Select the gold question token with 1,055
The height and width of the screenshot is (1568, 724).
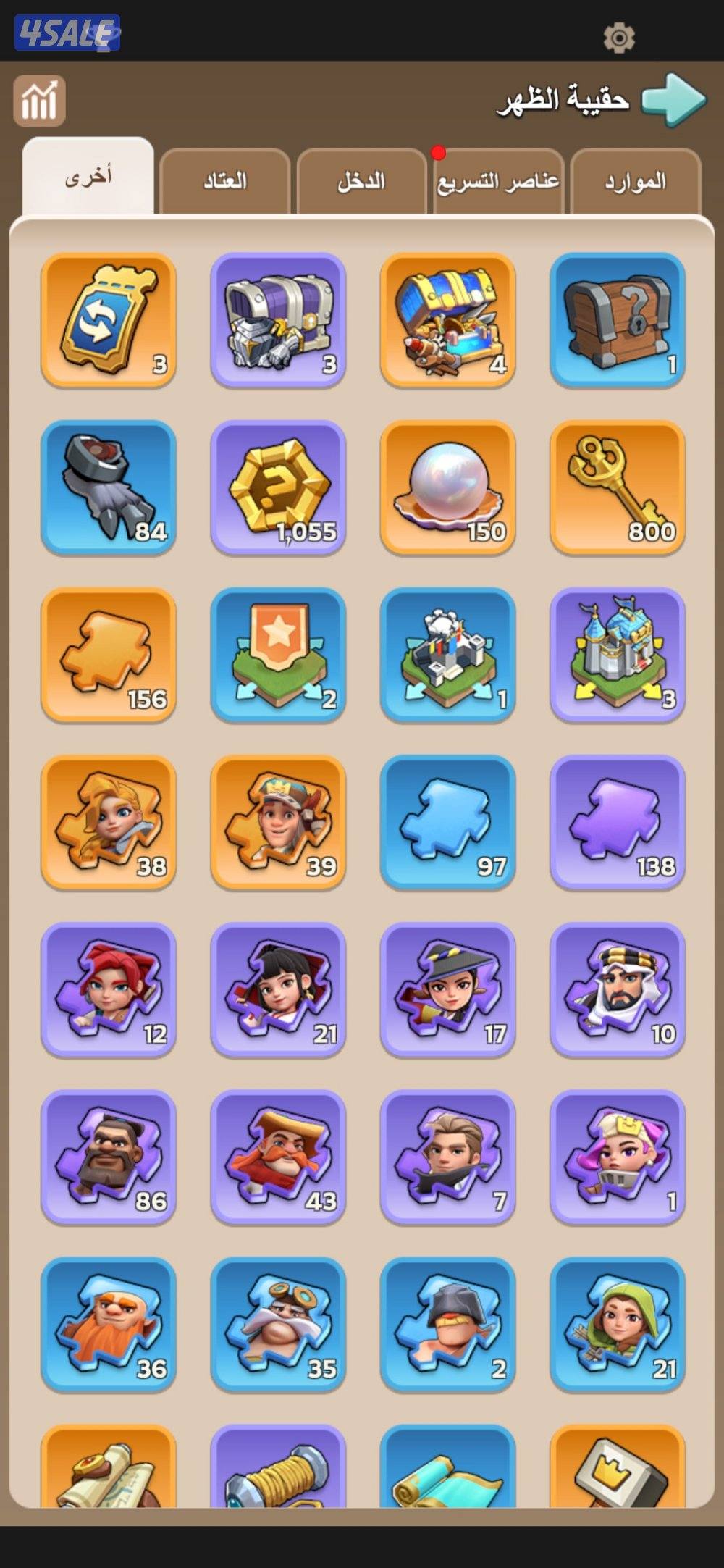pyautogui.click(x=278, y=487)
